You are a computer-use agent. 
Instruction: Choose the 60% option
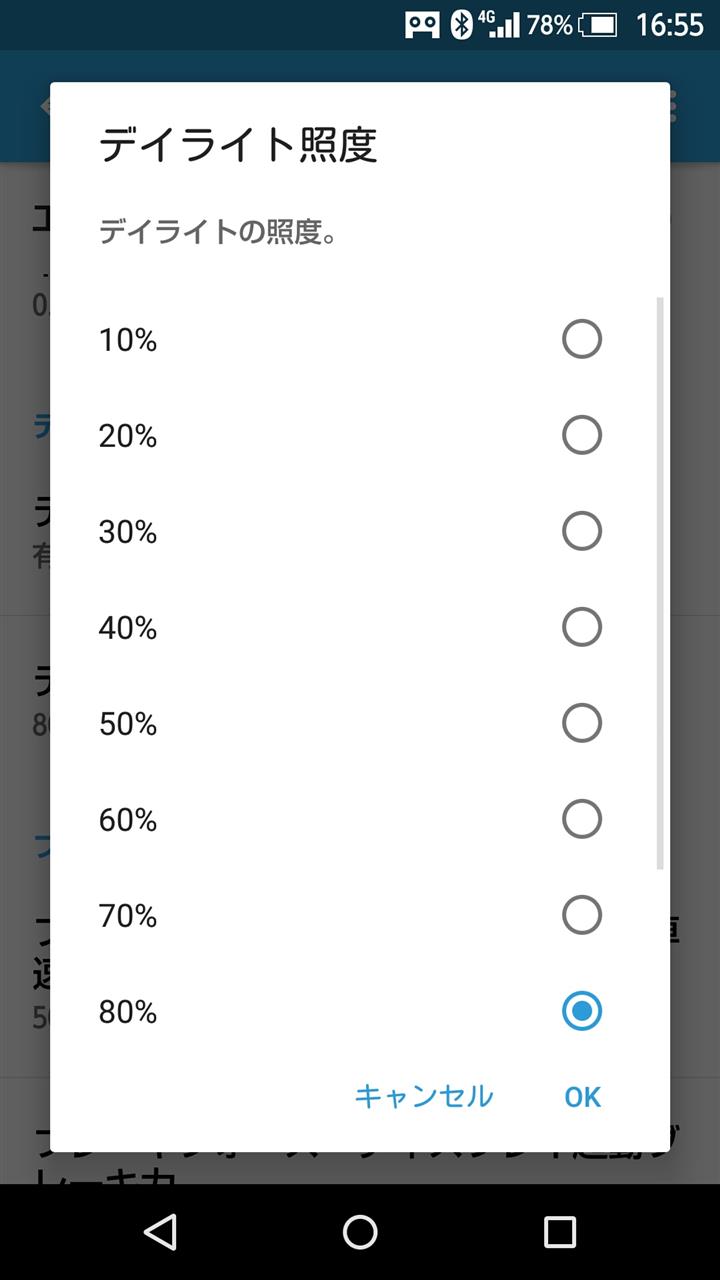coord(360,820)
